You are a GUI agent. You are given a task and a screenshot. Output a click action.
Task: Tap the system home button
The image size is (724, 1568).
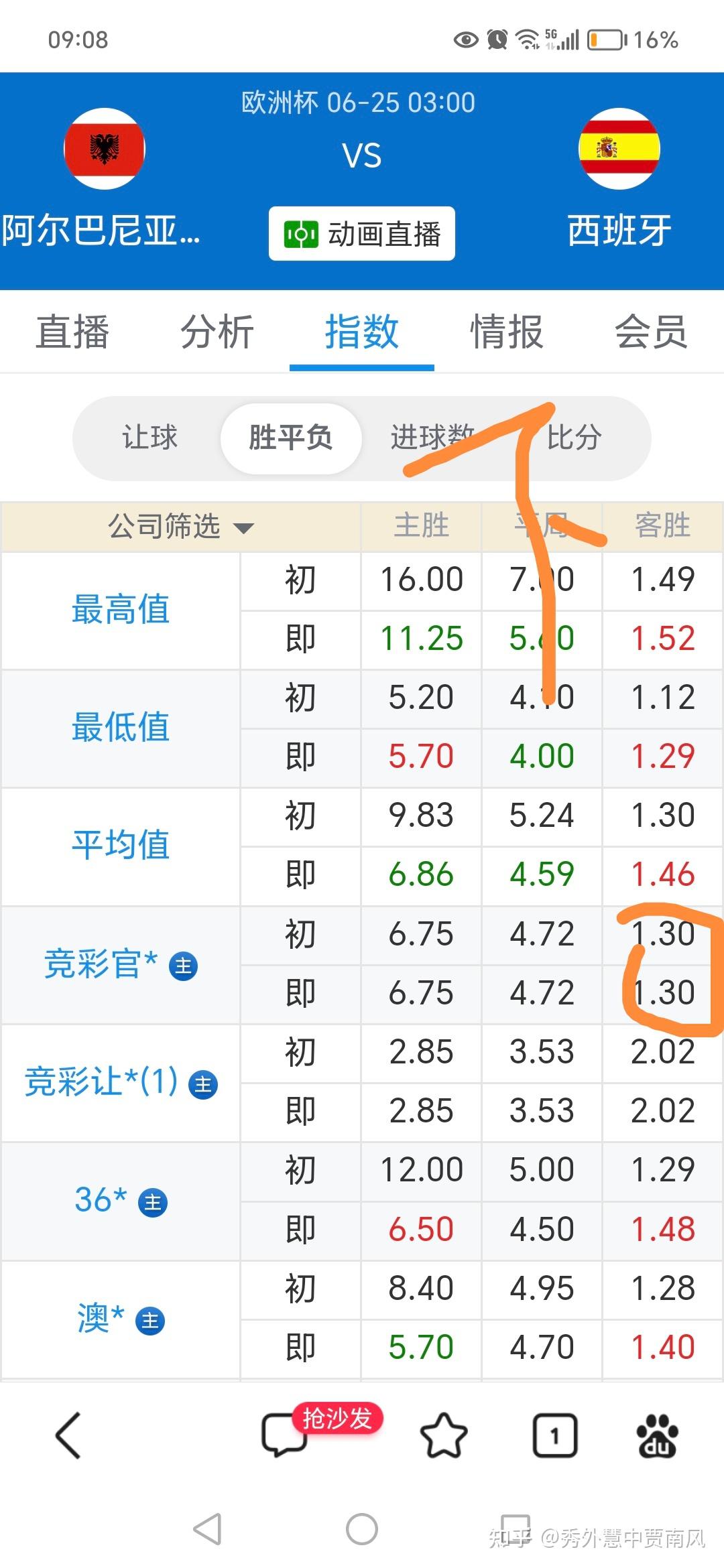[x=362, y=1529]
